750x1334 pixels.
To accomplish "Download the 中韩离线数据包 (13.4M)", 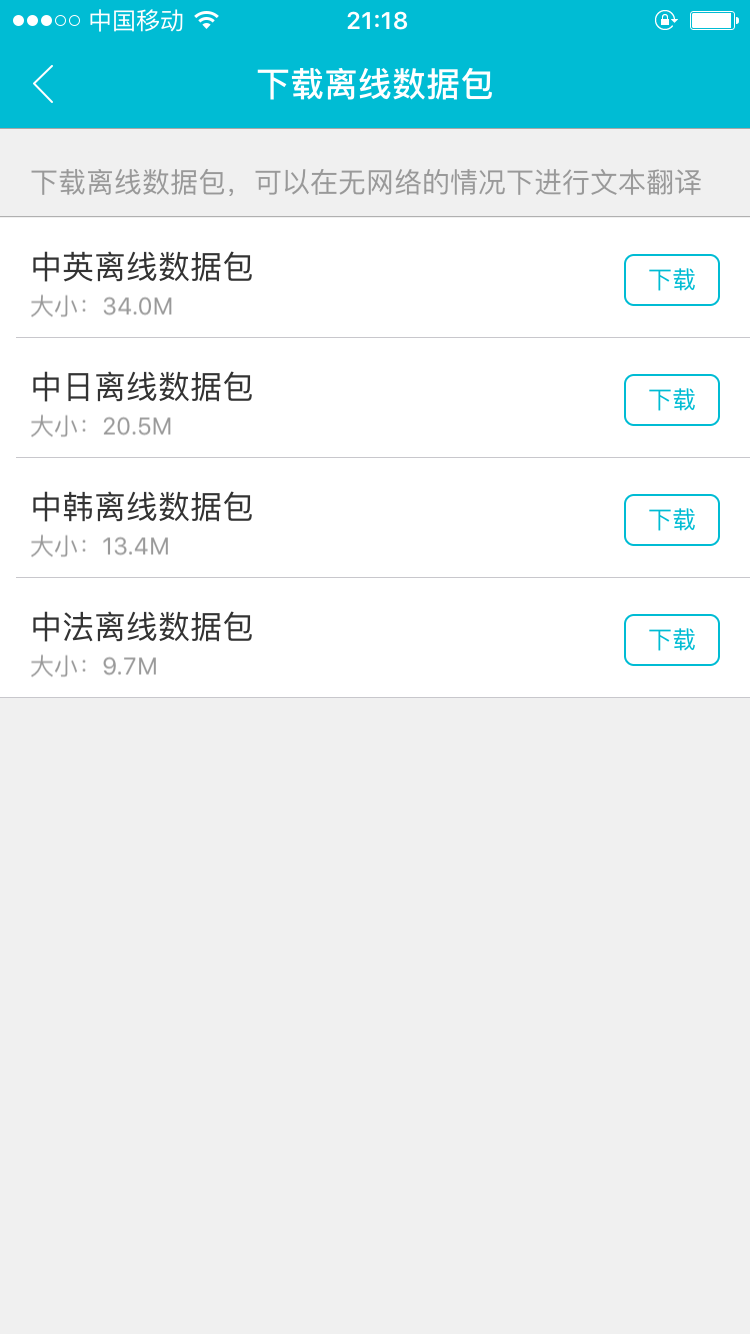I will point(671,520).
